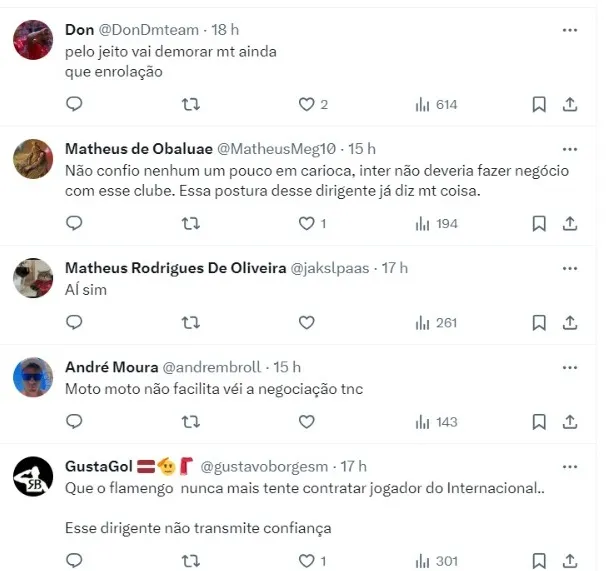Image resolution: width=606 pixels, height=571 pixels.
Task: Share Matheus Rodrigues De Oliveira's tweet
Action: click(570, 322)
